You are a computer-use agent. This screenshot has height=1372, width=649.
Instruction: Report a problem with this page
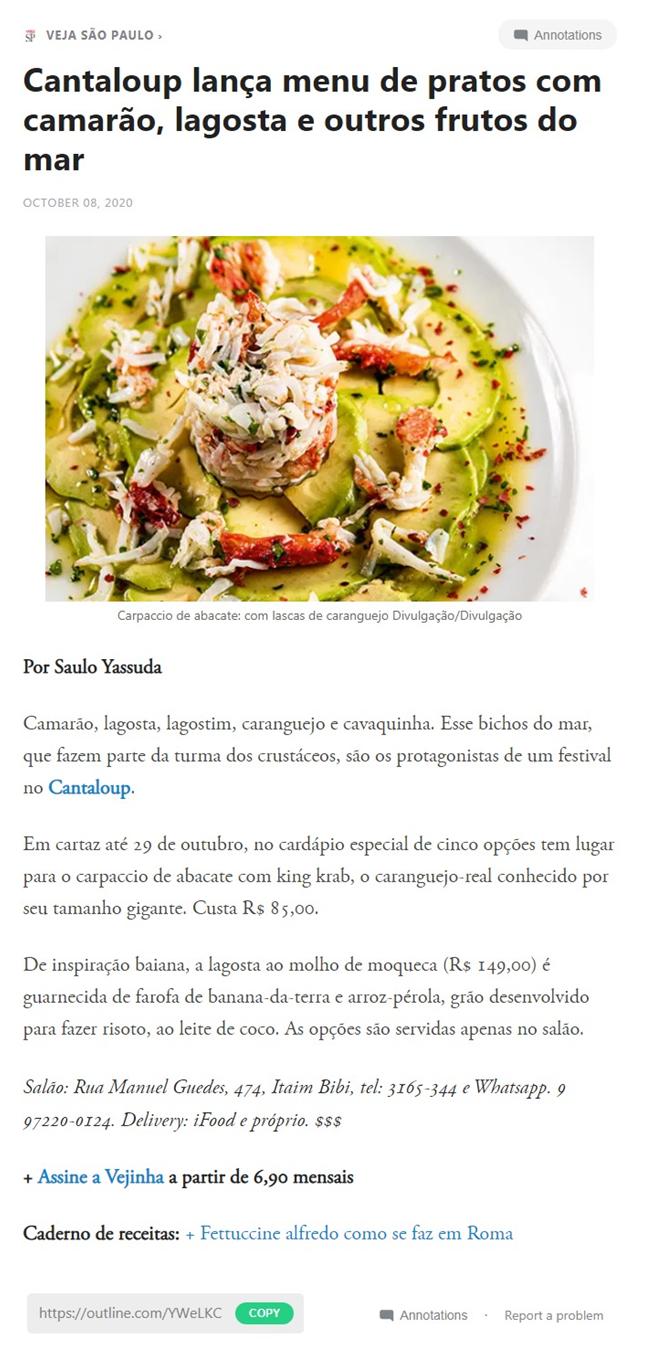tap(553, 1315)
